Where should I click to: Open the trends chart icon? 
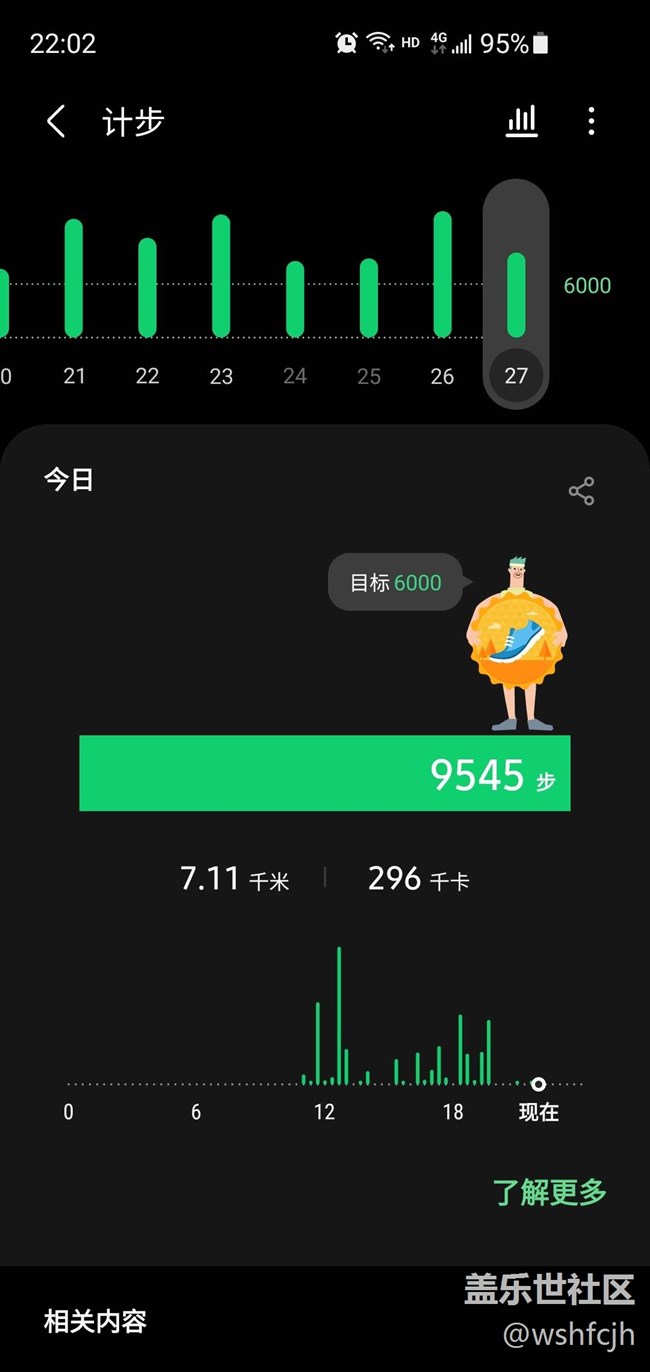(522, 121)
